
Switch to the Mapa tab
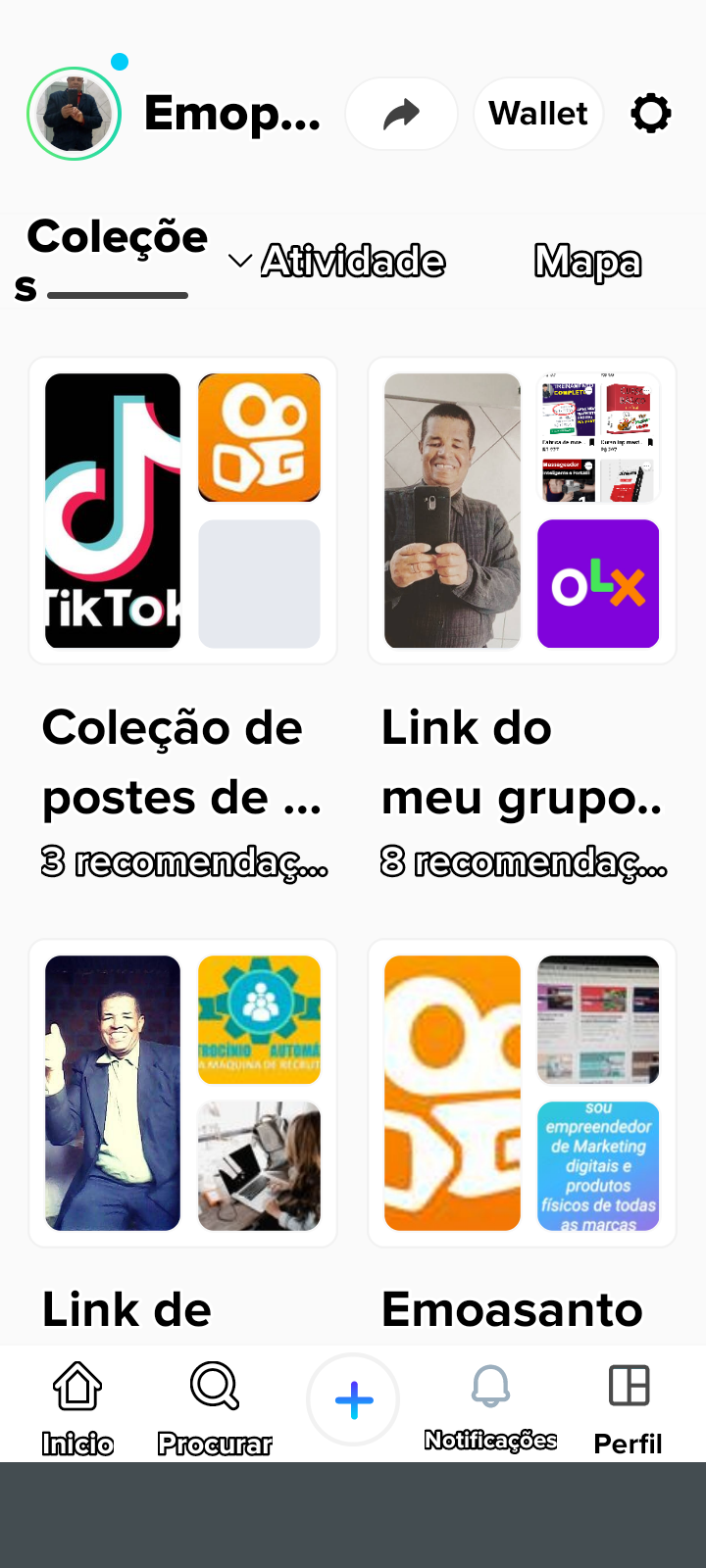587,262
